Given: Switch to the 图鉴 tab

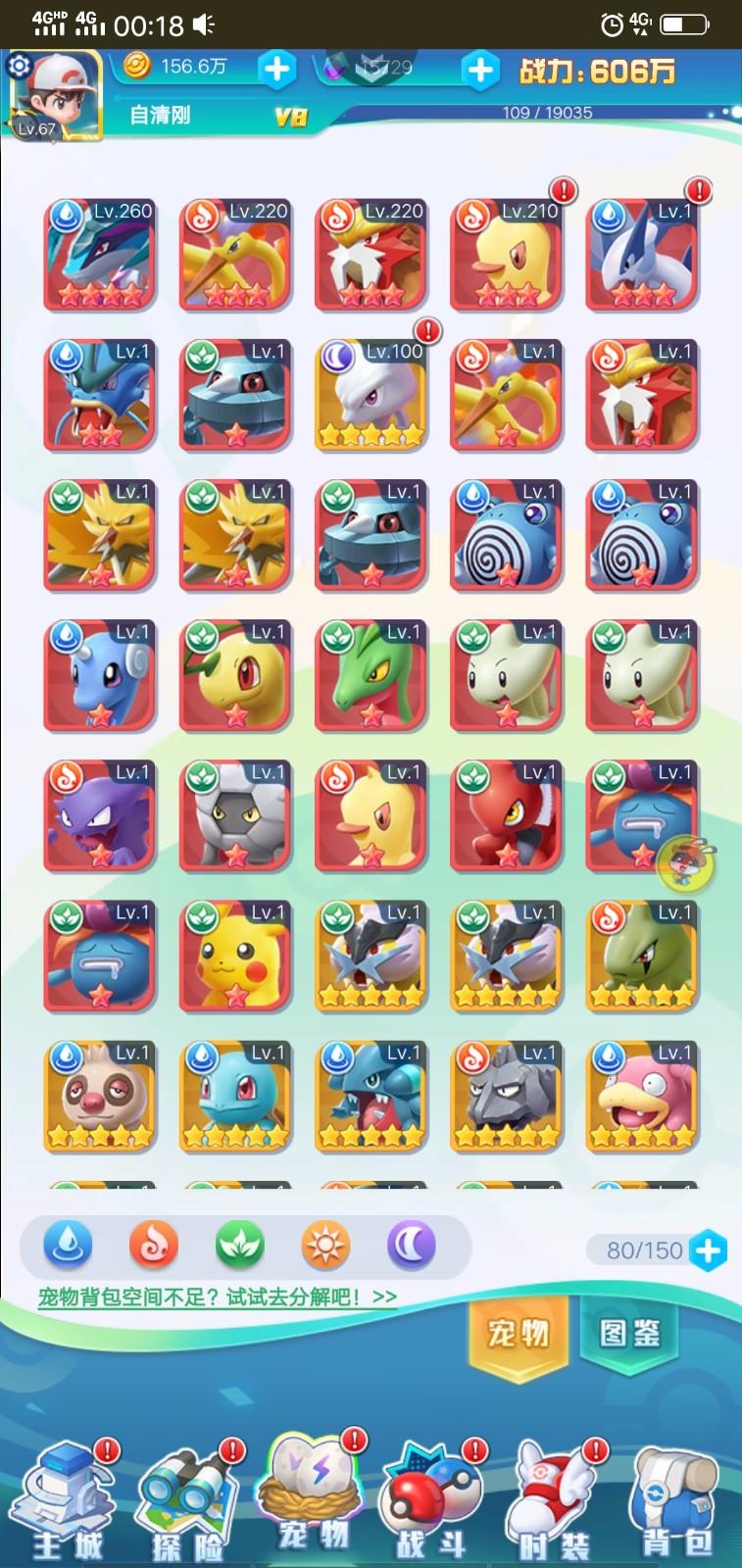Looking at the screenshot, I should (628, 1333).
